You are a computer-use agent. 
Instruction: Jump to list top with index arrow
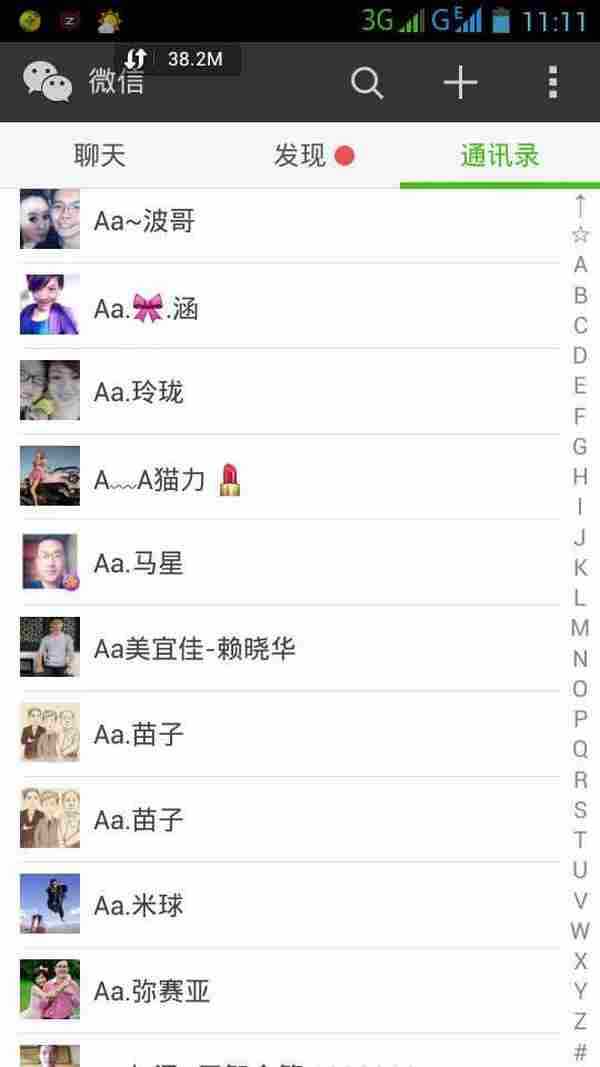(x=580, y=206)
